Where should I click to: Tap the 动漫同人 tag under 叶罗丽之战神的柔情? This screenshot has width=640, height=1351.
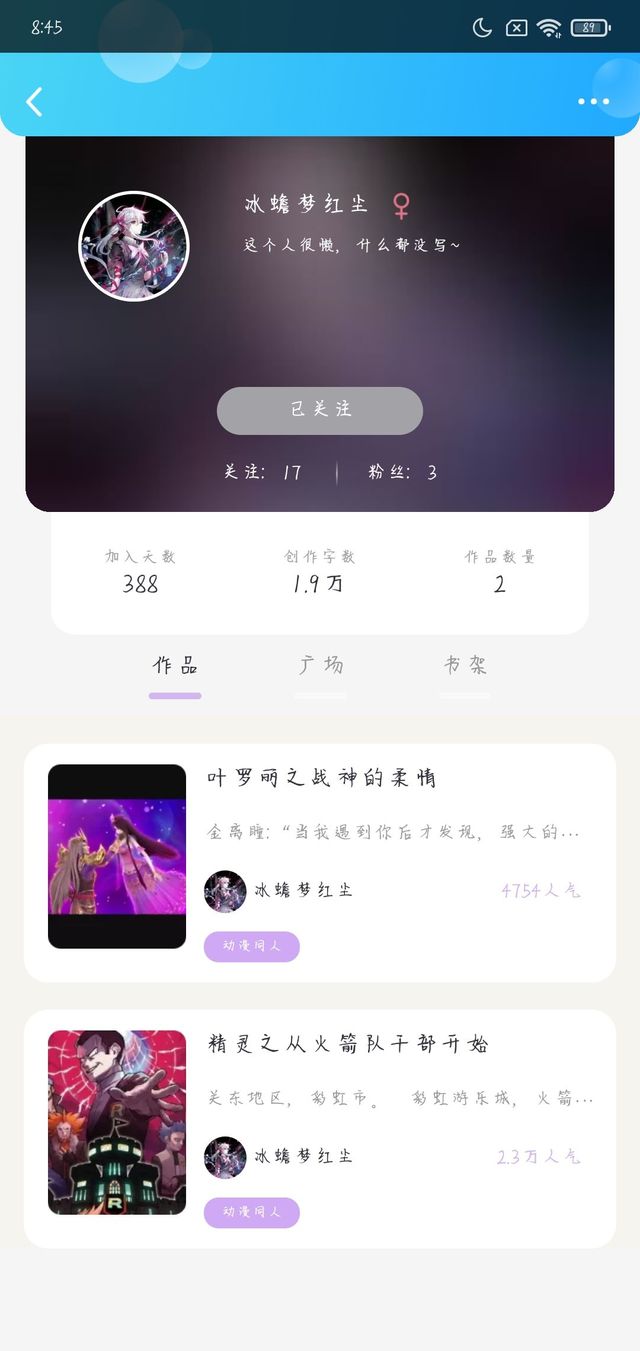252,946
